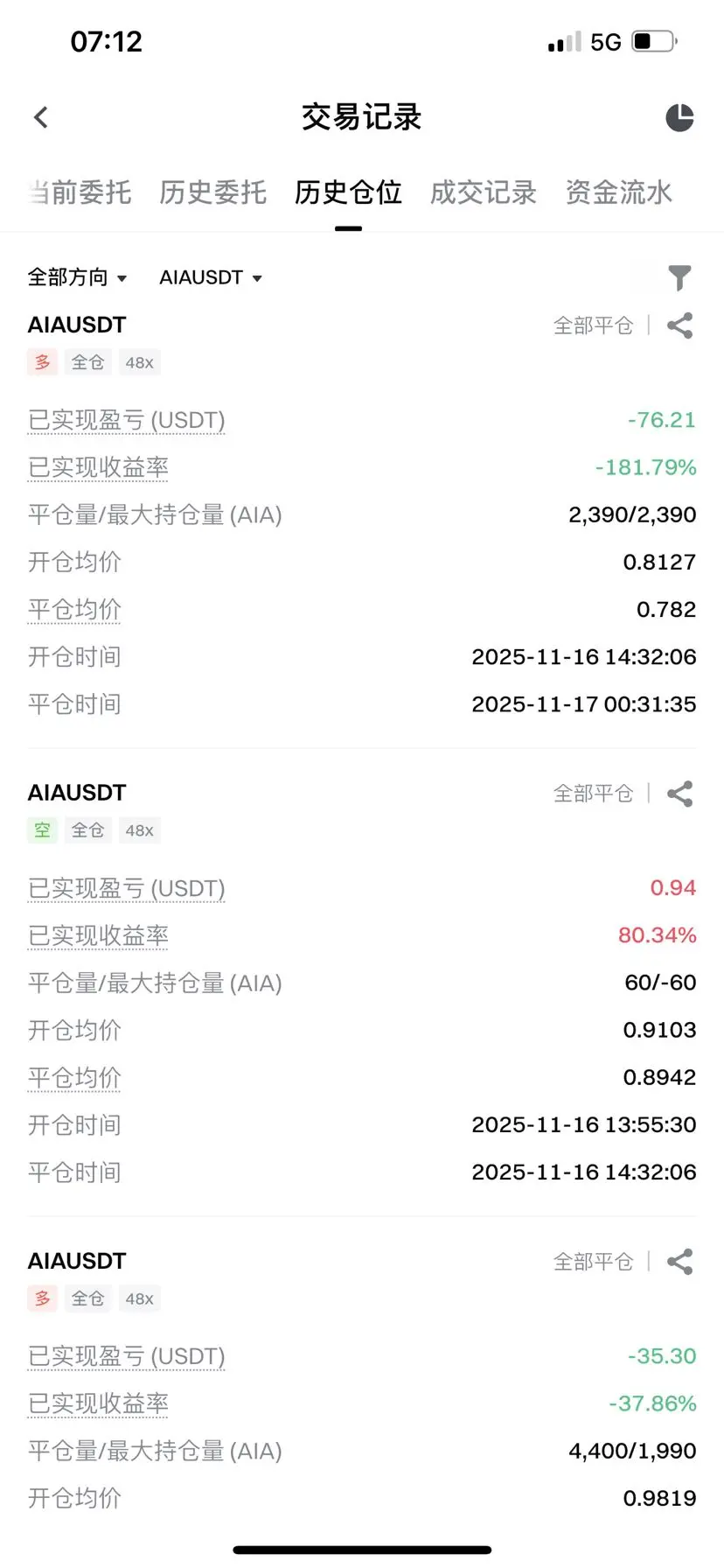Switch to the 成交记录 tab
This screenshot has width=724, height=1568.
tap(483, 192)
